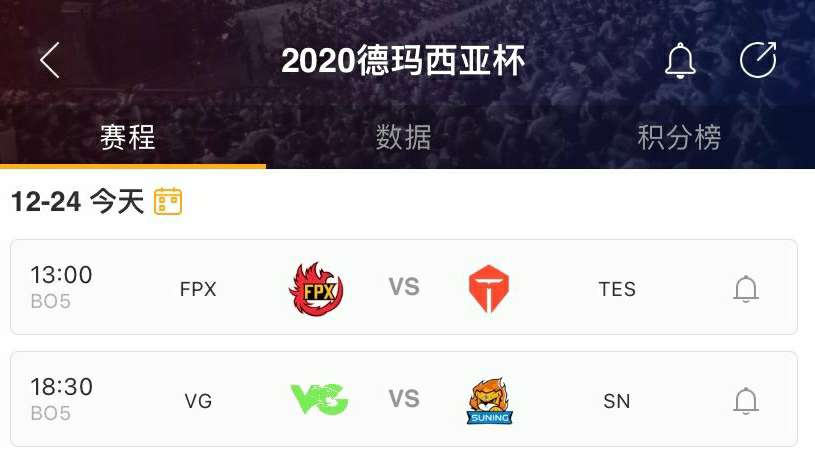Go back using the header arrow
This screenshot has height=458, width=815.
coord(49,61)
